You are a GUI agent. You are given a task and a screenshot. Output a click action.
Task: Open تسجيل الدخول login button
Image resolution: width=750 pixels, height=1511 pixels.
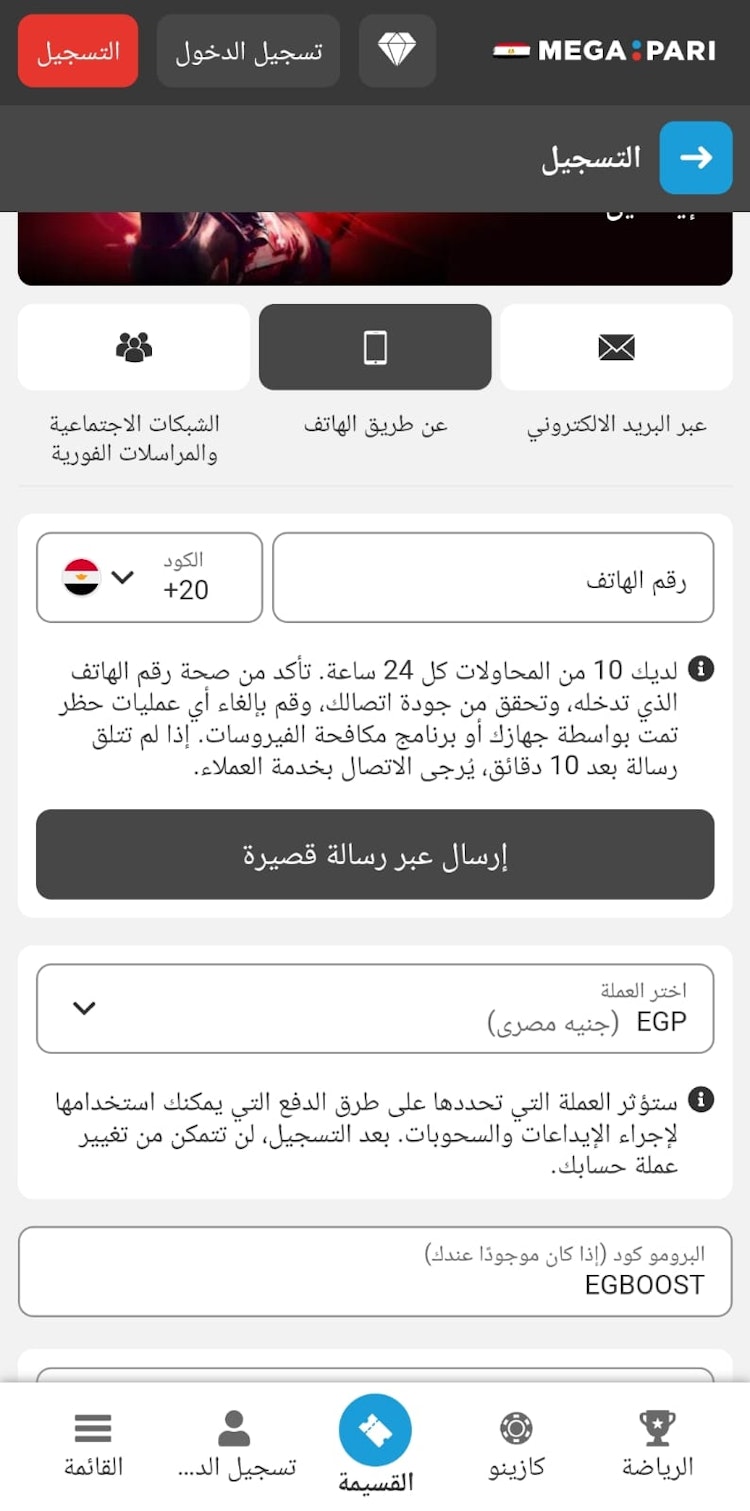tap(248, 51)
